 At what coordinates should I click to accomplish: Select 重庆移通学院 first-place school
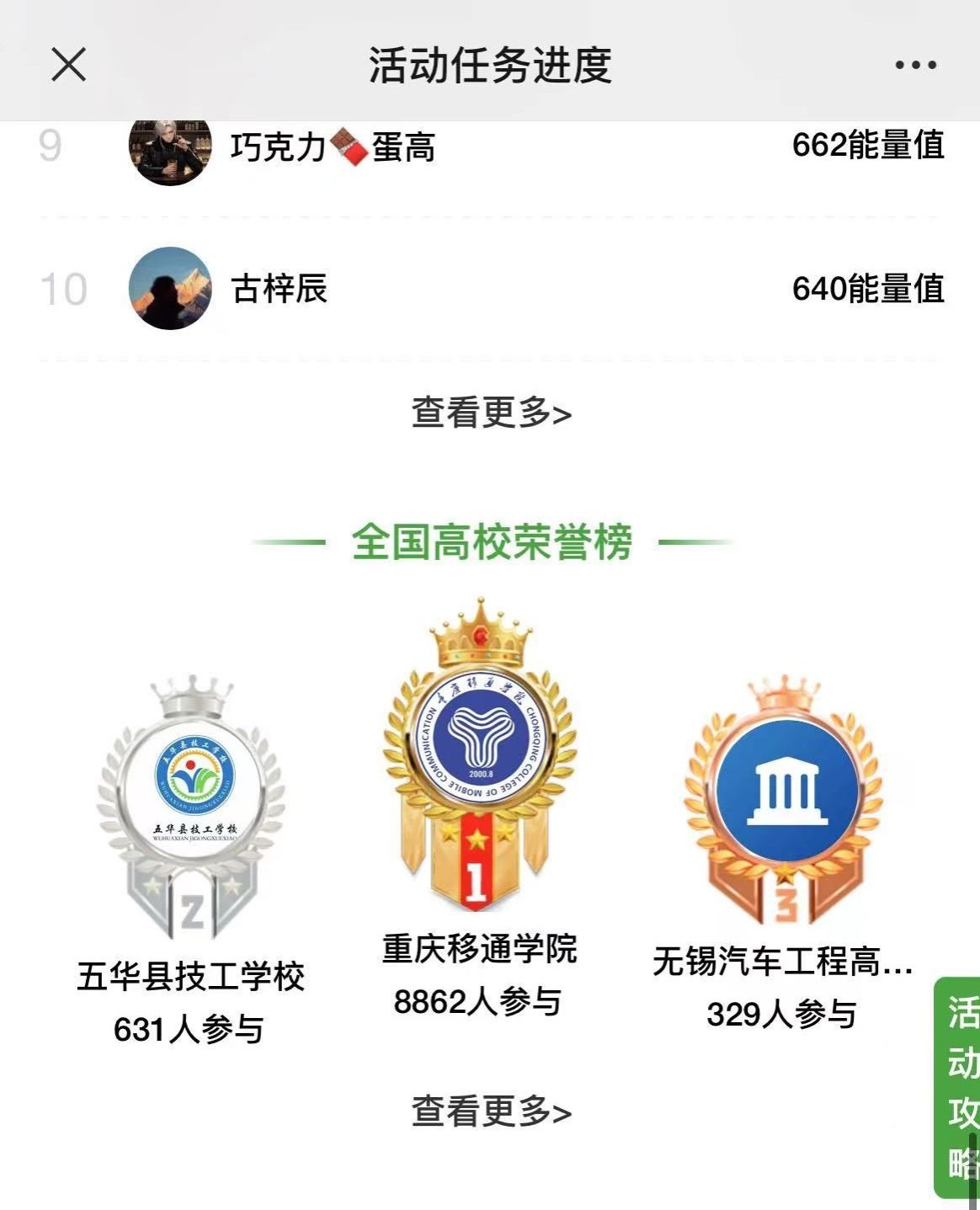coord(480,775)
